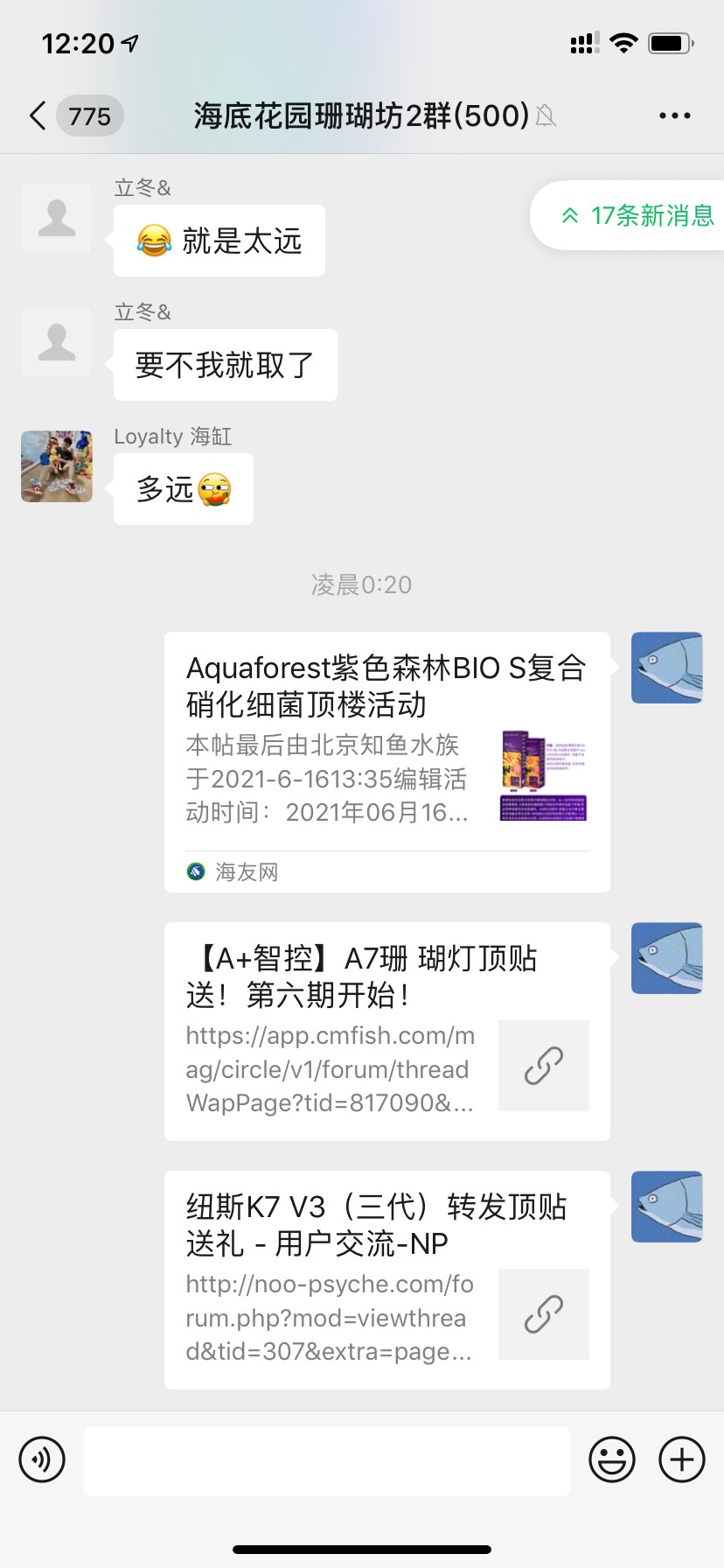724x1568 pixels.
Task: Open the 纽斯K7 V3 link card
Action: pyautogui.click(x=386, y=1279)
